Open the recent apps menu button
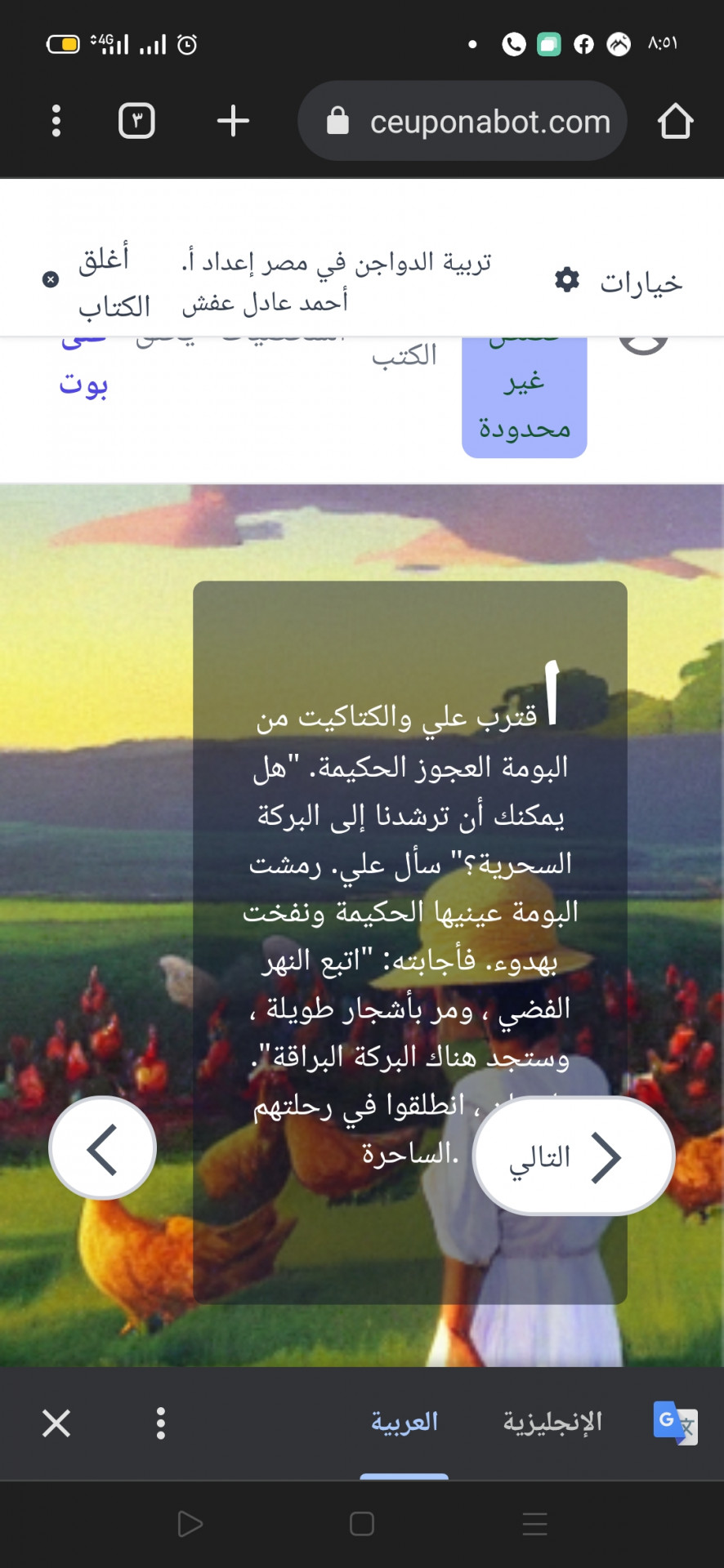This screenshot has height=1568, width=724. pos(534,1524)
